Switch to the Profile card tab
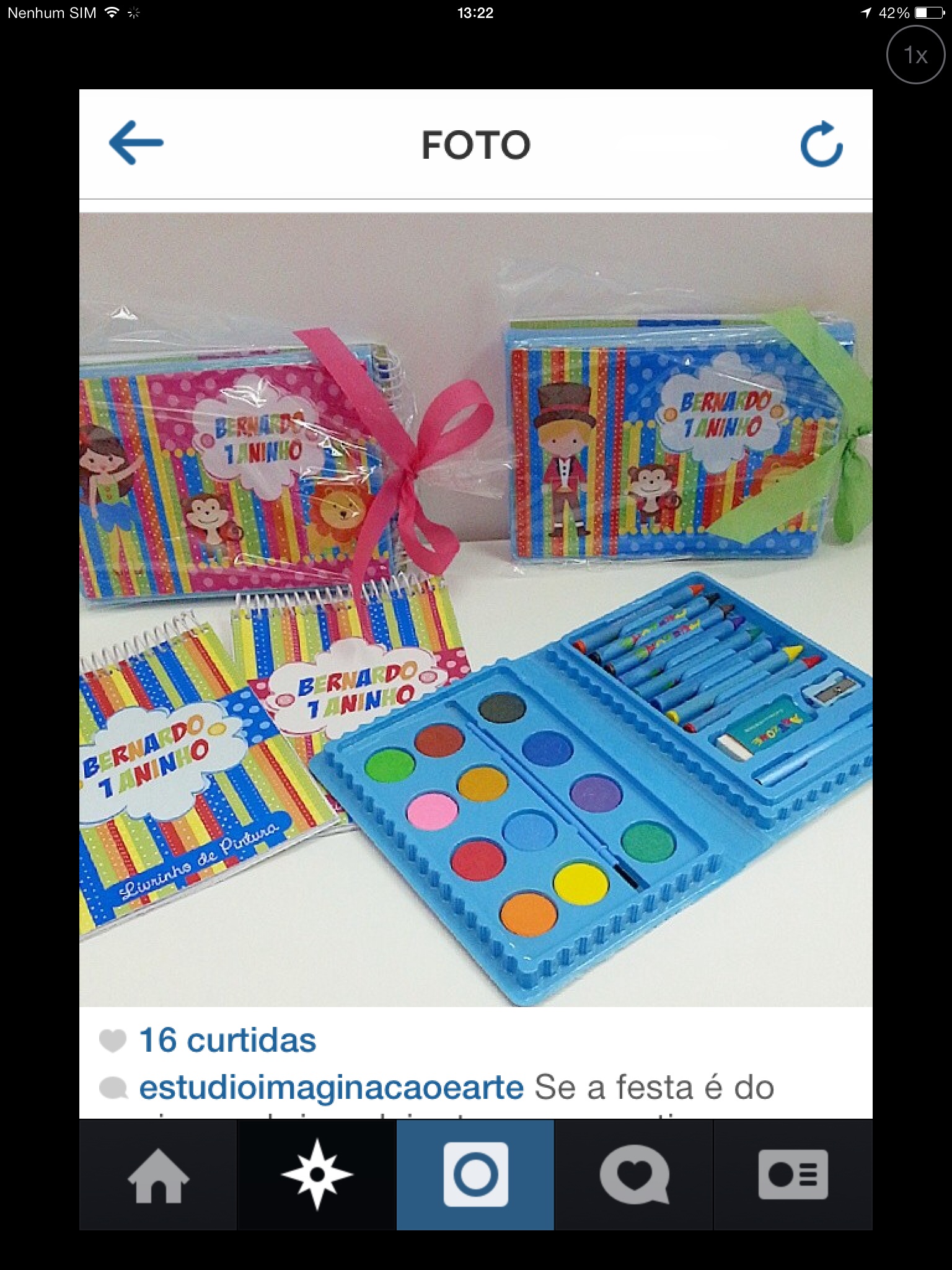This screenshot has height=1270, width=952. 793,1175
